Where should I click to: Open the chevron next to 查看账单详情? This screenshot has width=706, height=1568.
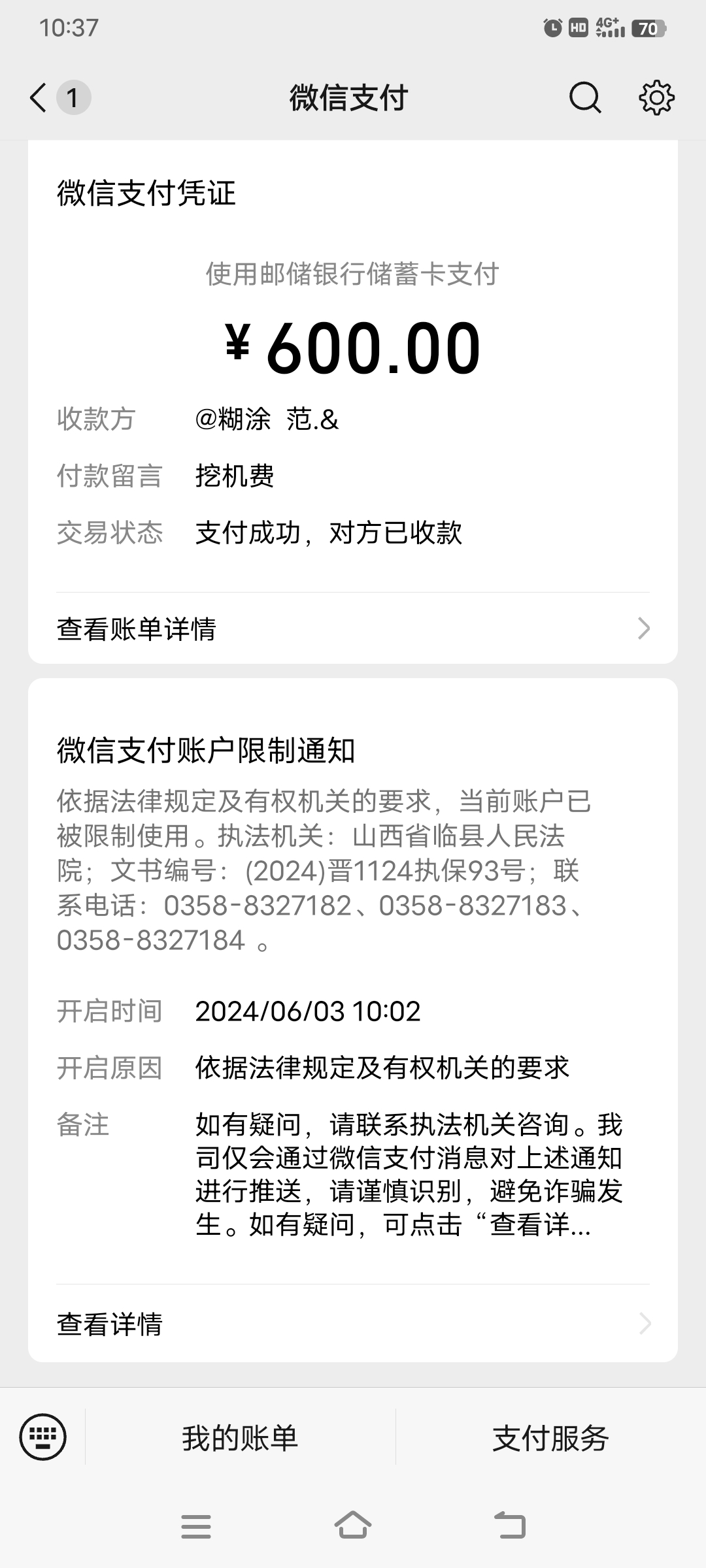[x=645, y=628]
